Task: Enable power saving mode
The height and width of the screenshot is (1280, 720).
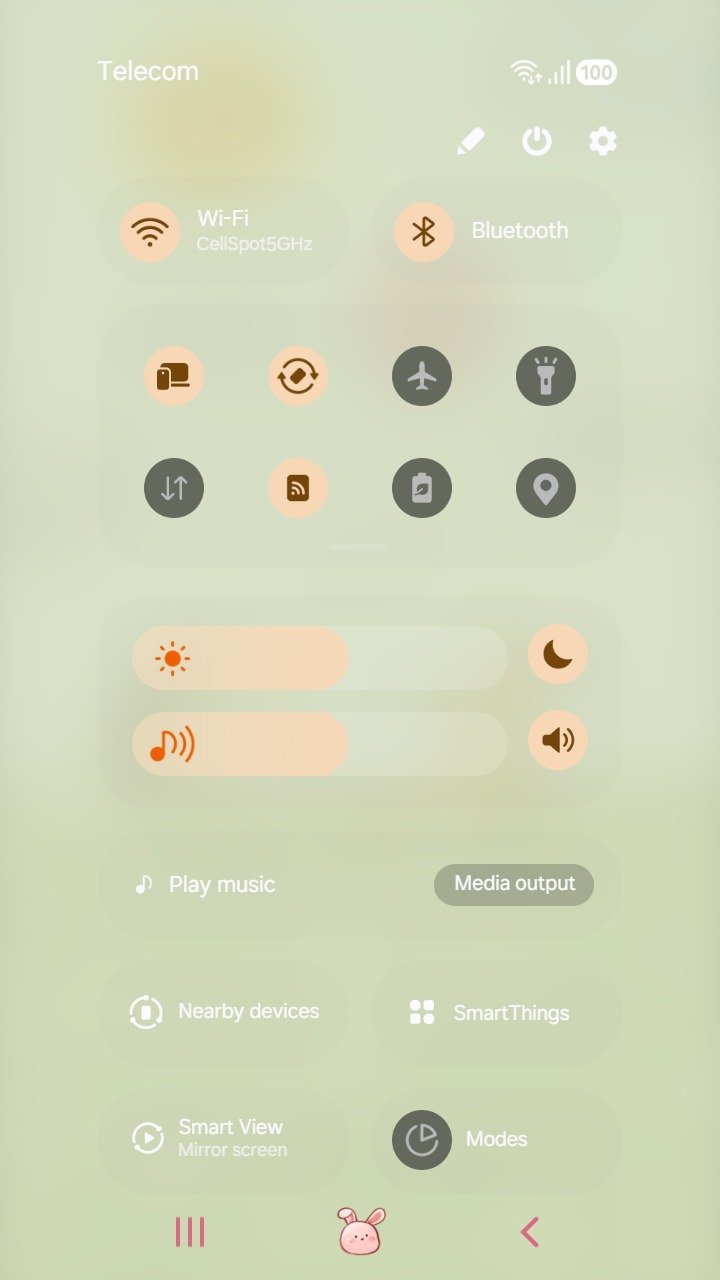Action: tap(422, 488)
